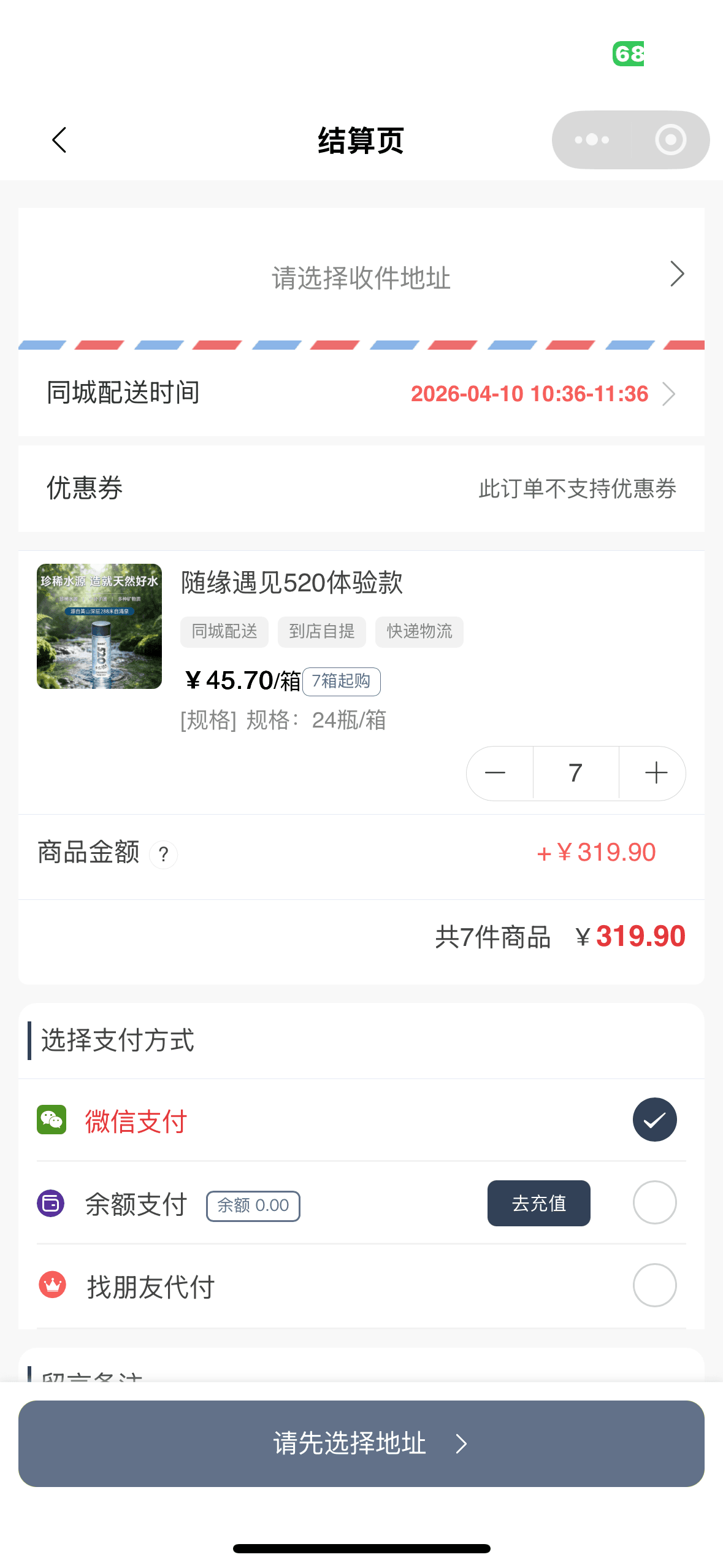
Task: Pick 找朋友代付 pay-by-friend option
Action: 654,1285
